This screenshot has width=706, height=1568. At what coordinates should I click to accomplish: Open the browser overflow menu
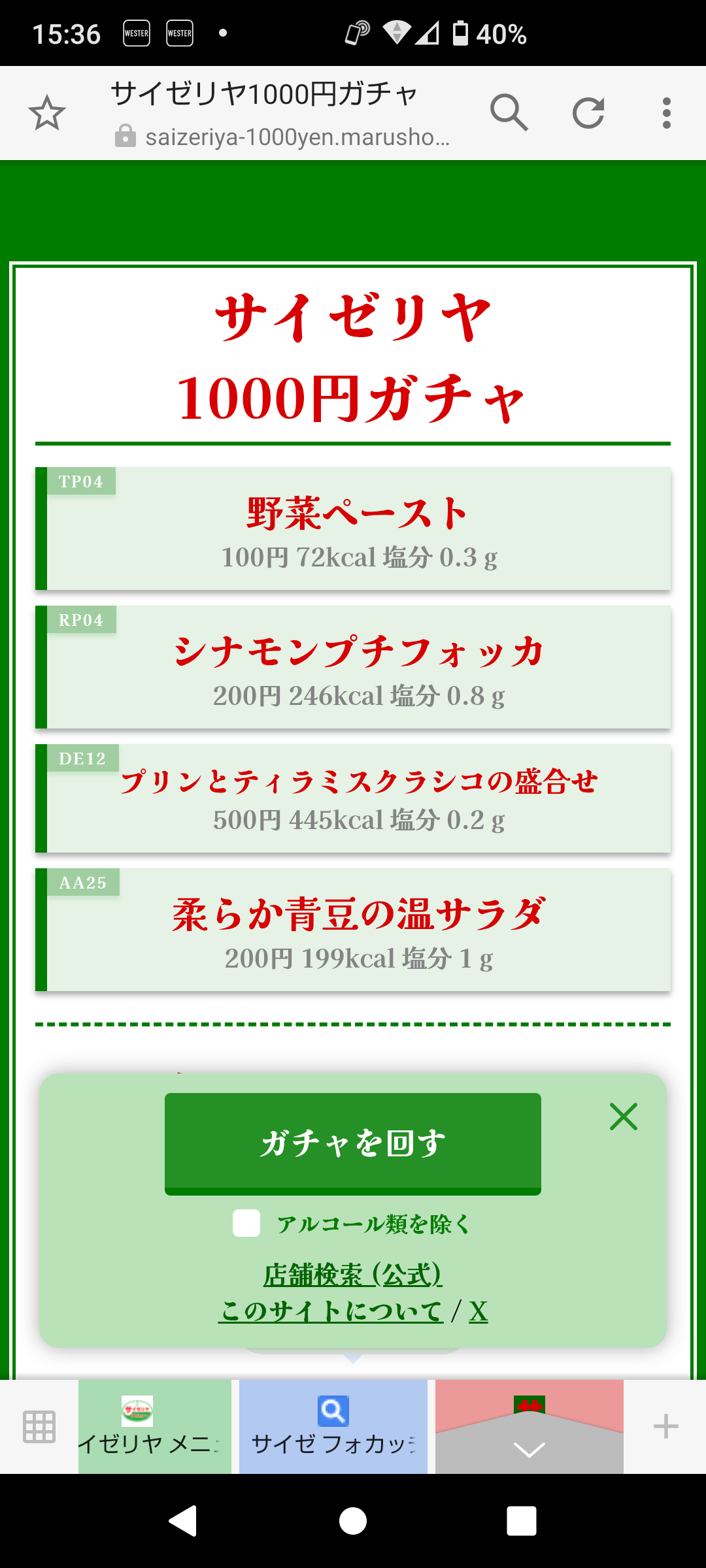point(666,113)
